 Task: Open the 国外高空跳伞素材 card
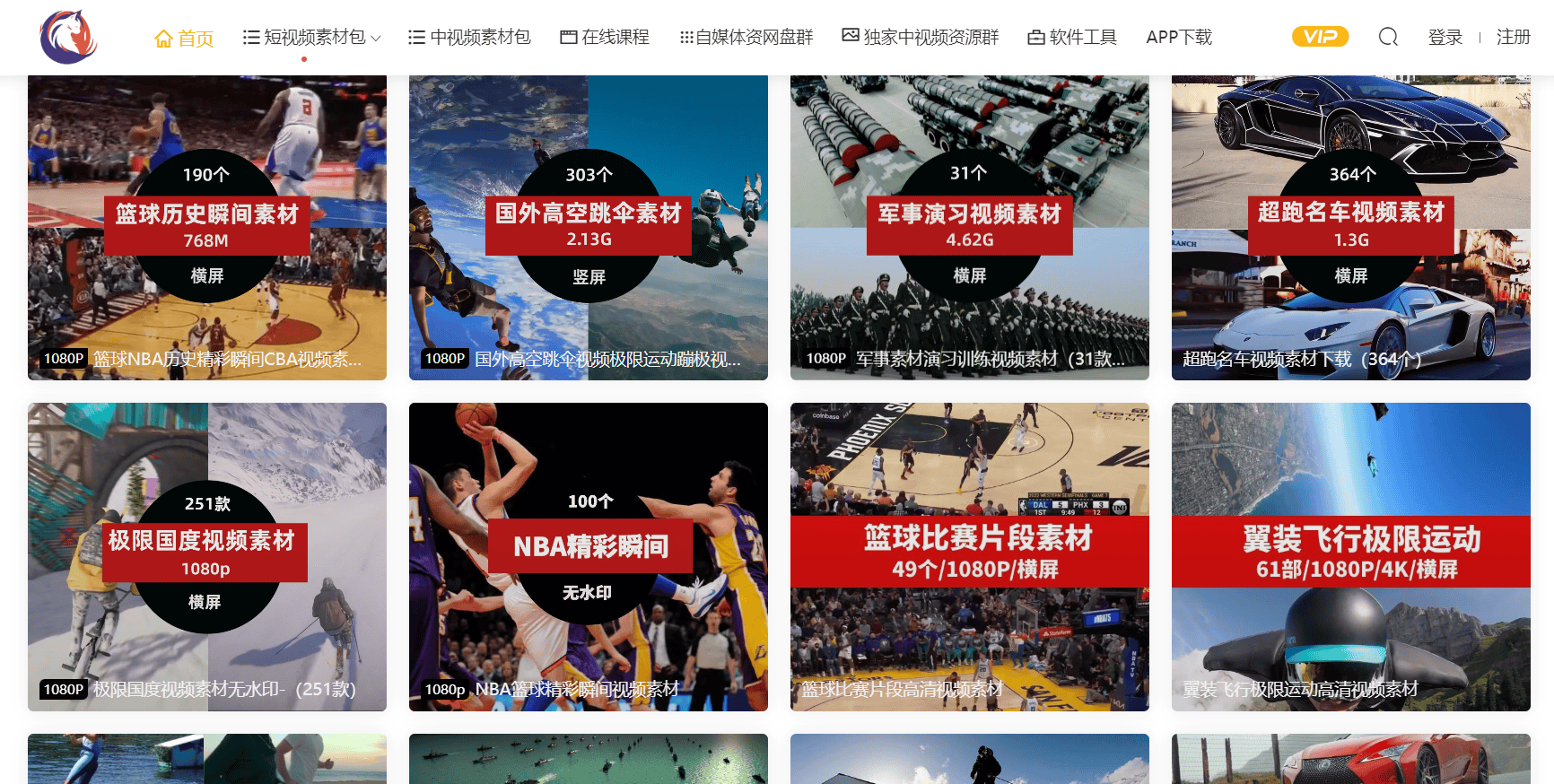pos(589,228)
